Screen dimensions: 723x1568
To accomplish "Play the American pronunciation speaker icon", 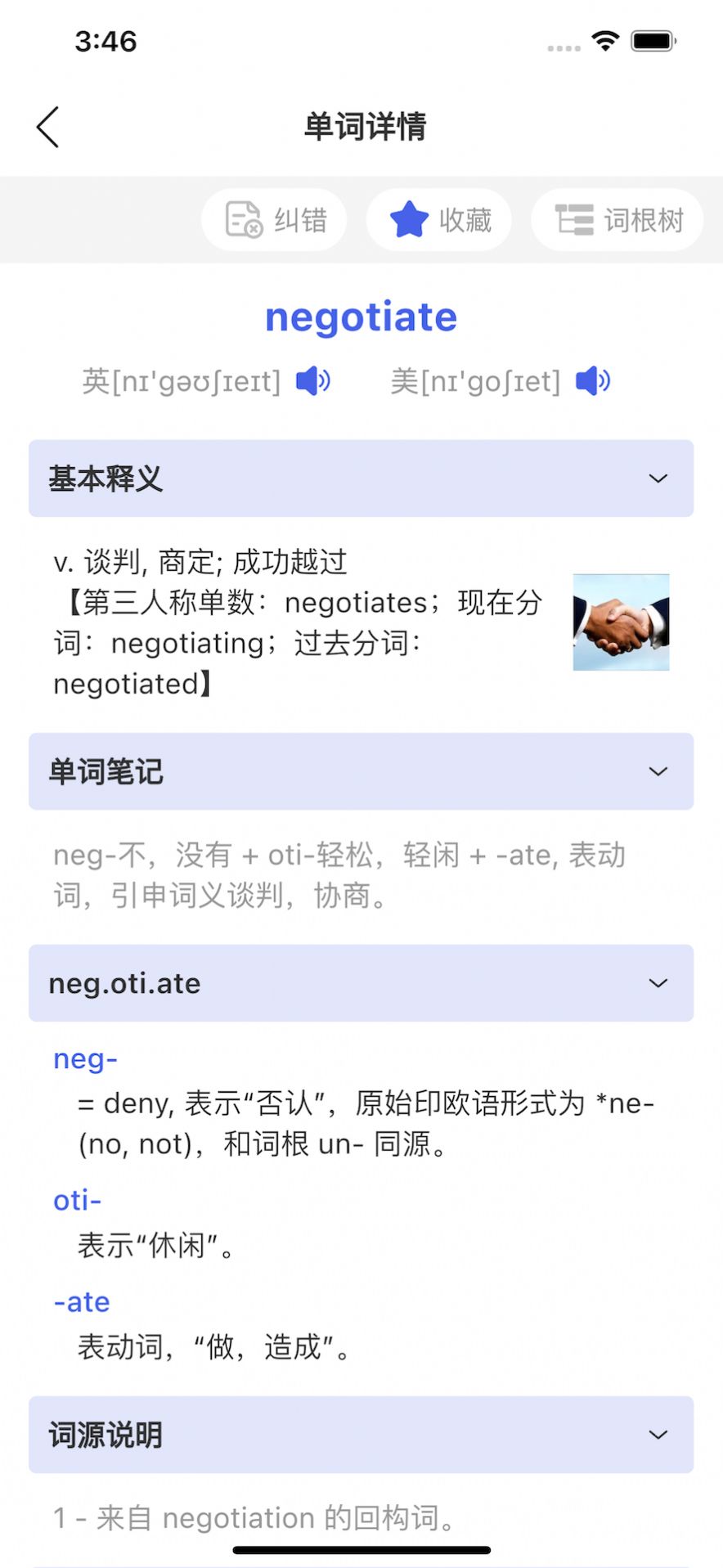I will point(591,380).
